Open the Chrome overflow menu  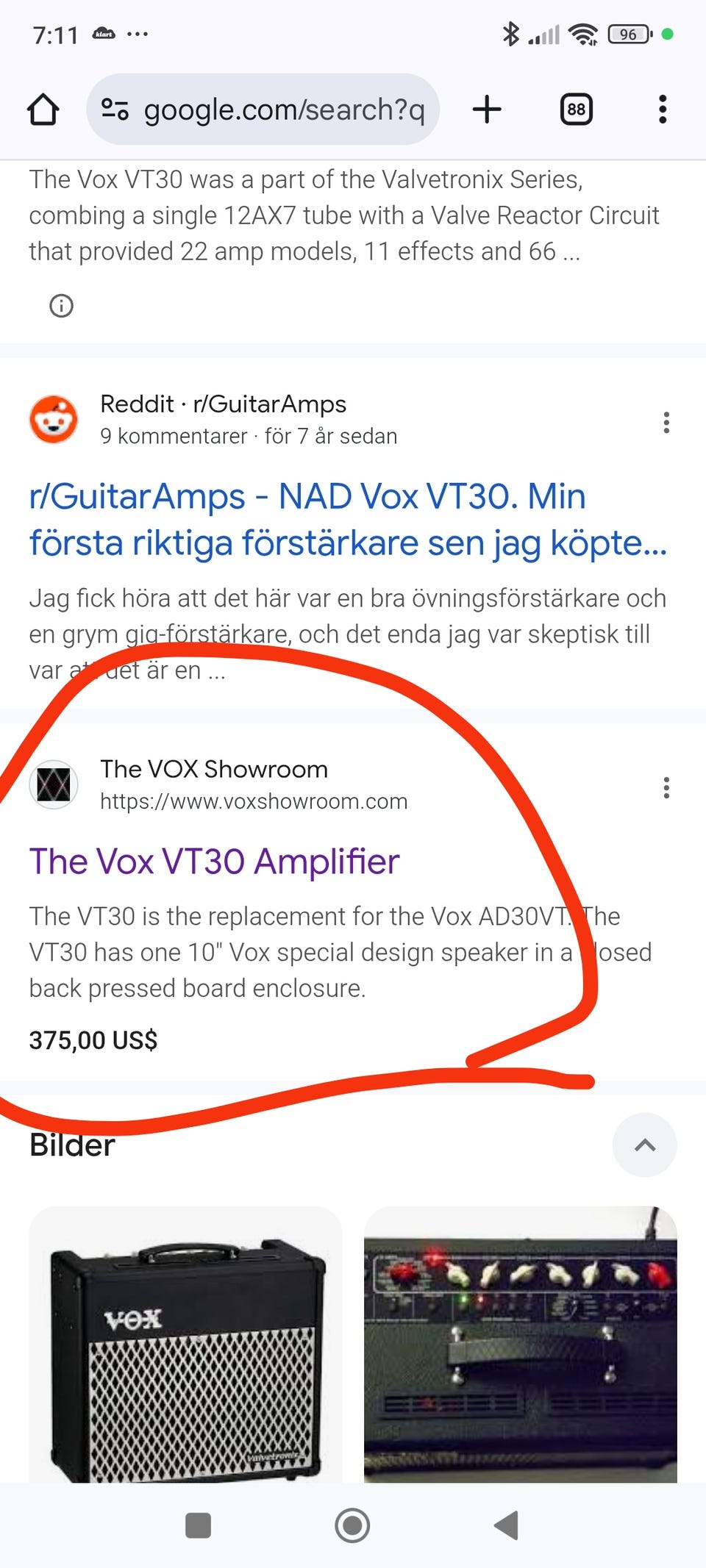pos(663,110)
